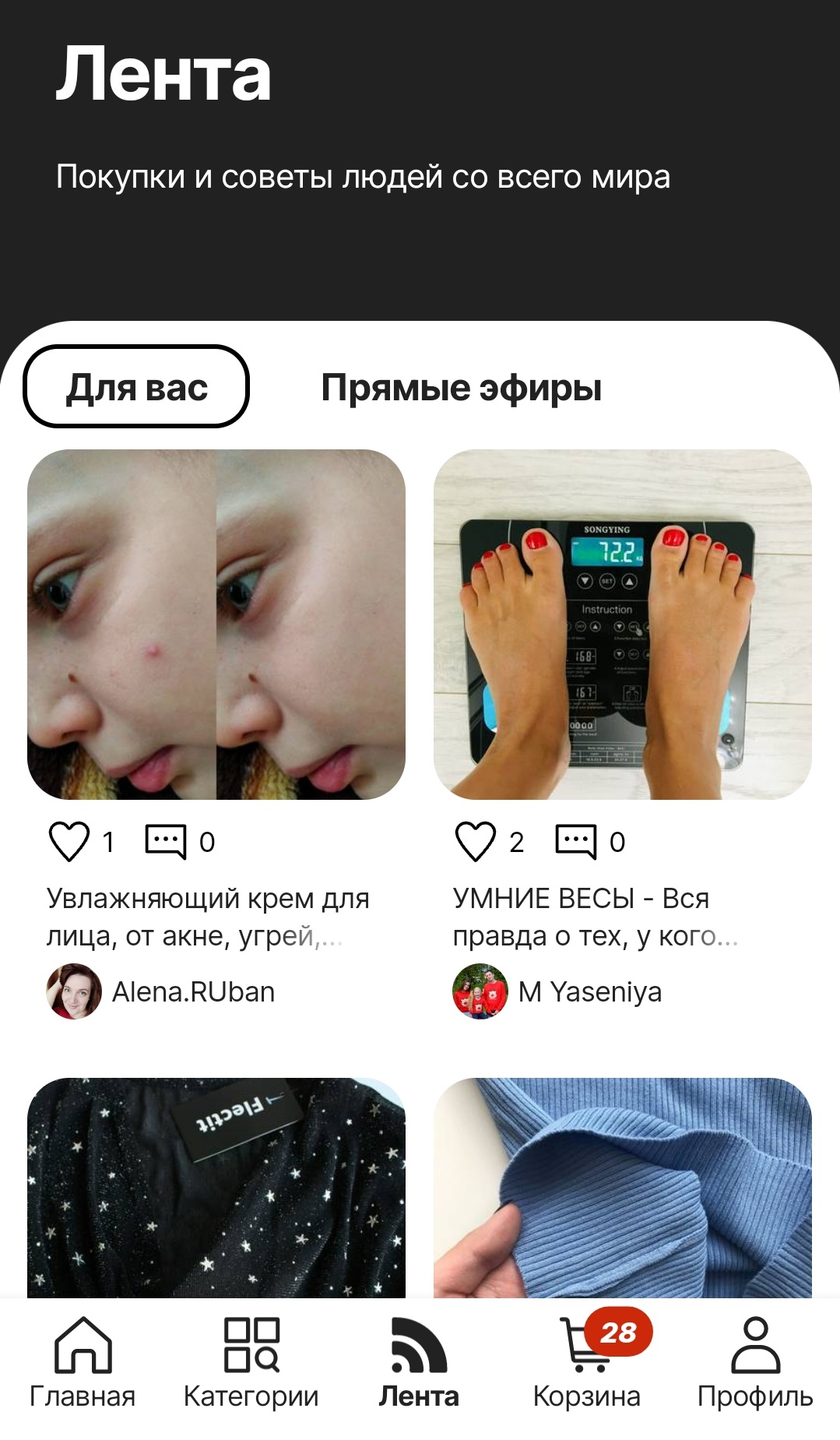Open the Категории tab
This screenshot has height=1440, width=840.
(x=251, y=1362)
